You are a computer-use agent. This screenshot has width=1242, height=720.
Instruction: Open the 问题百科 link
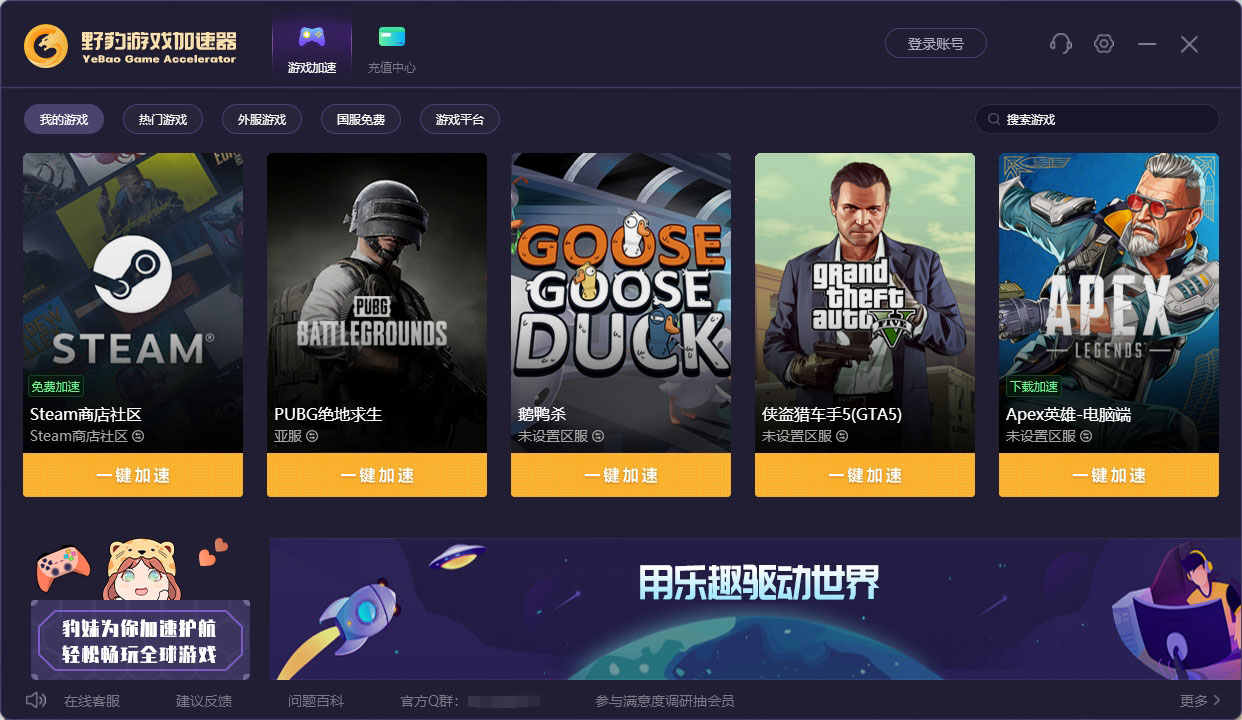(316, 701)
